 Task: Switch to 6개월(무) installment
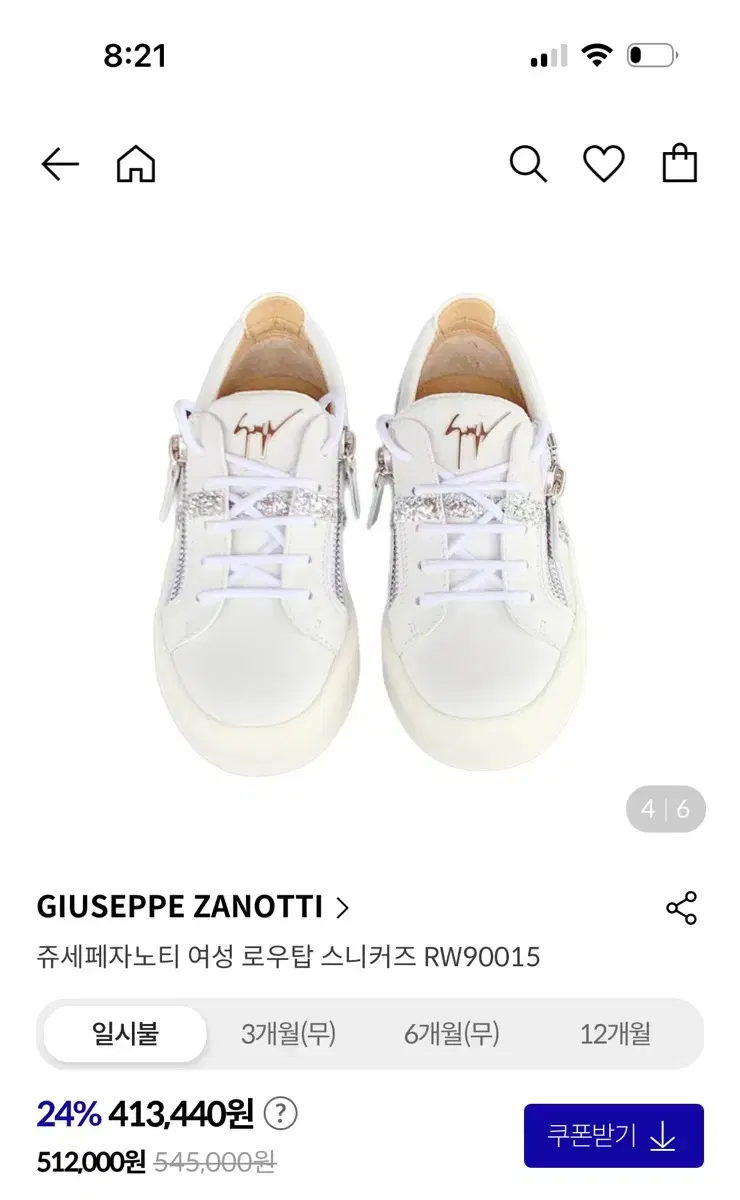click(x=452, y=1034)
